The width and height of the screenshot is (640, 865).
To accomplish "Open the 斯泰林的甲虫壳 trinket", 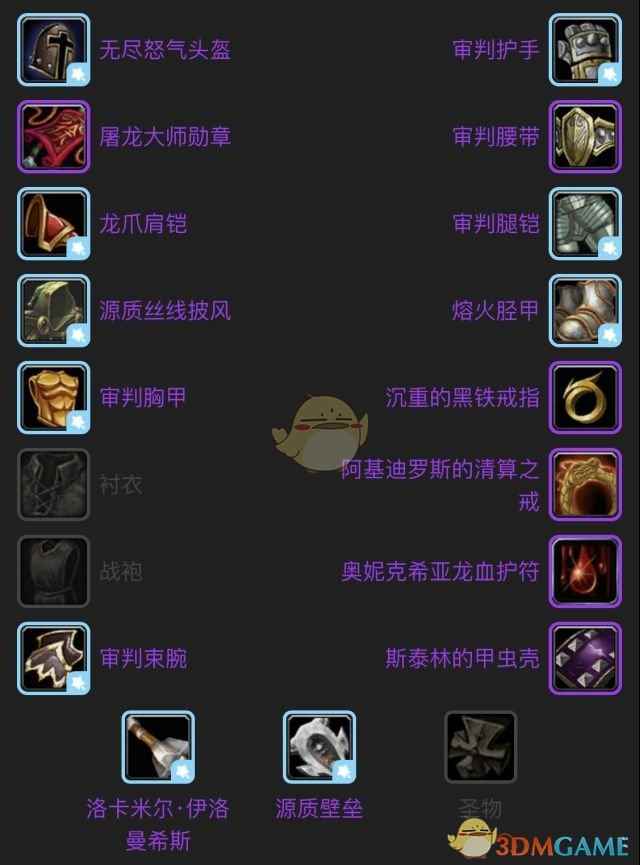I will (585, 658).
